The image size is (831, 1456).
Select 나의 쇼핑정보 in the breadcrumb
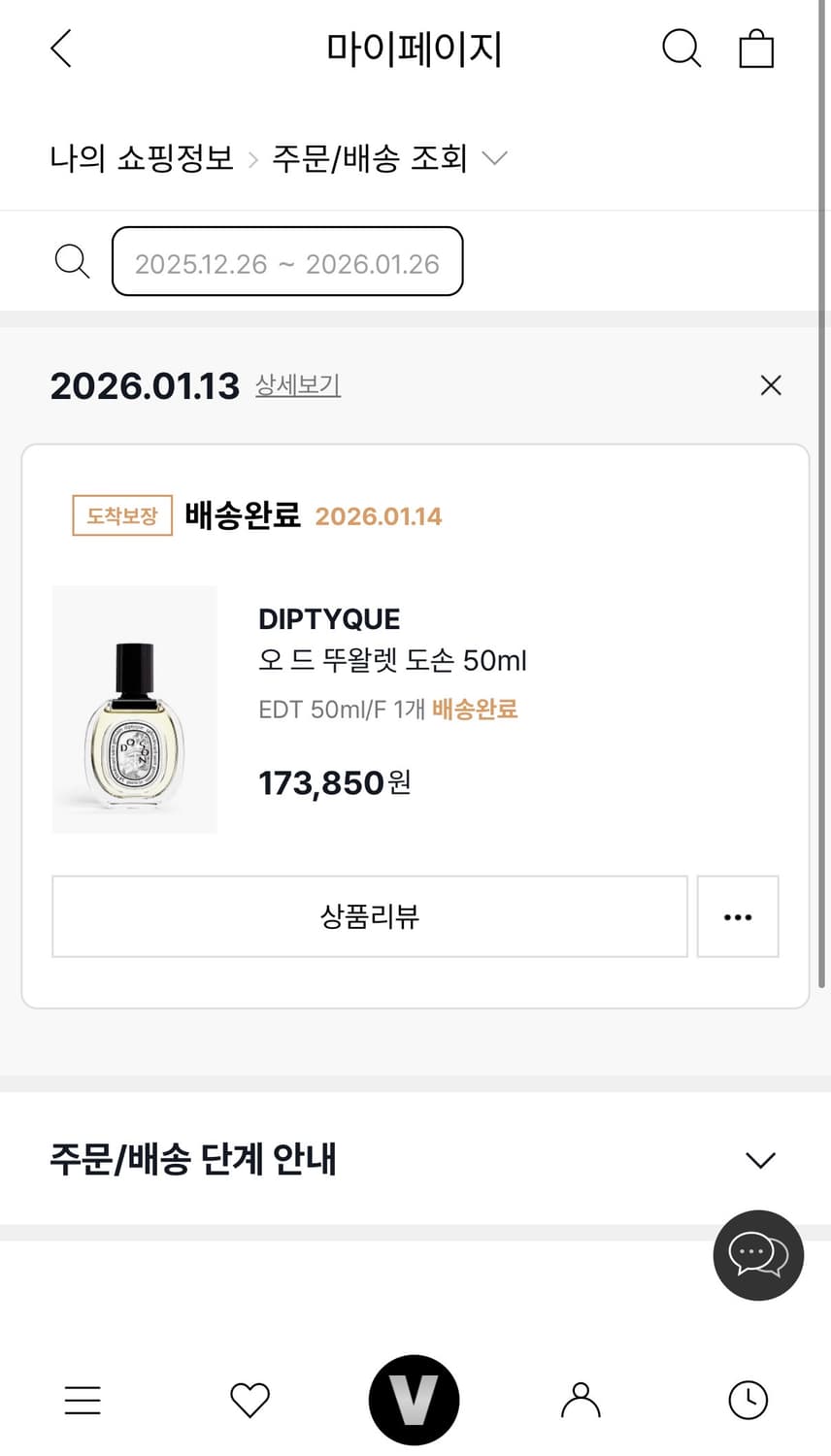pos(142,158)
